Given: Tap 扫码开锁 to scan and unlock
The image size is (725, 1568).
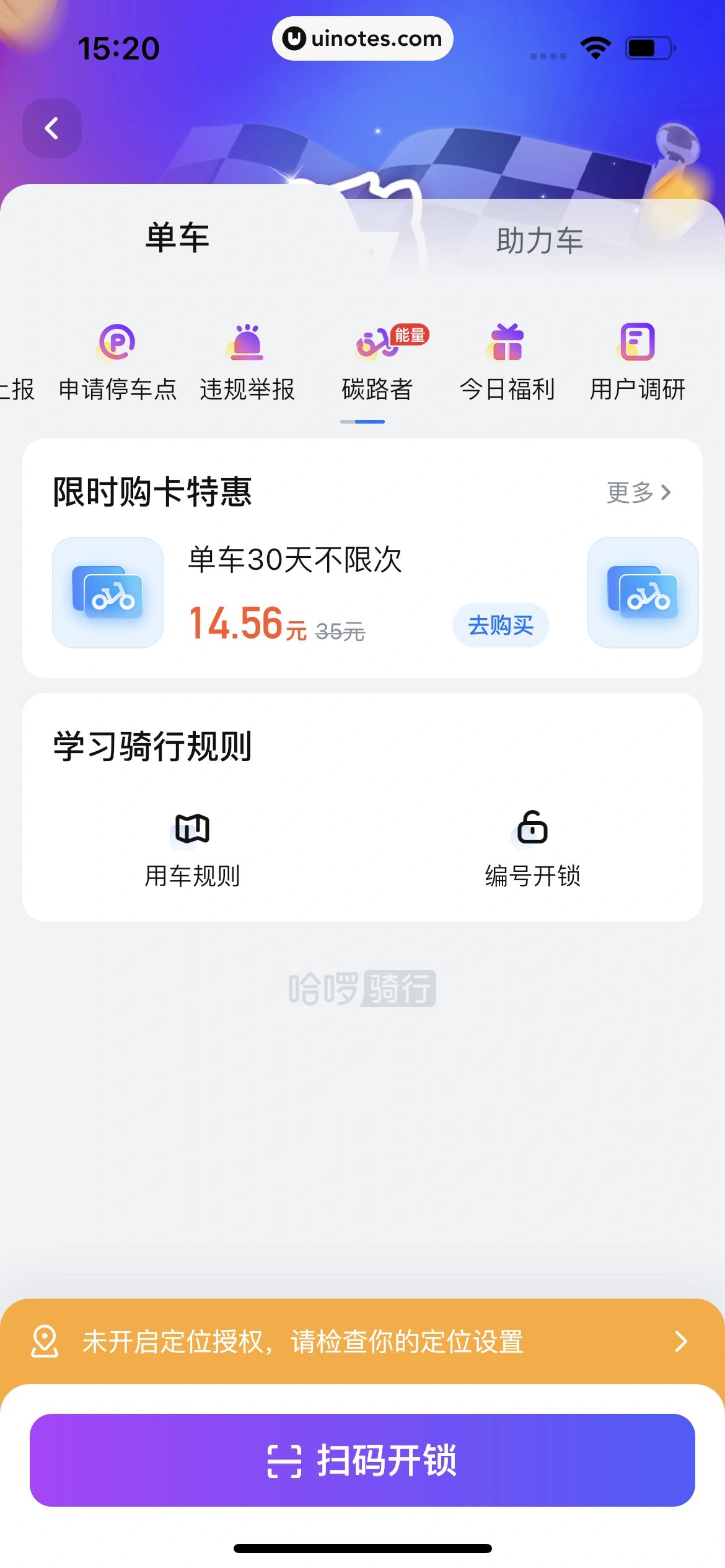Looking at the screenshot, I should click(362, 1460).
